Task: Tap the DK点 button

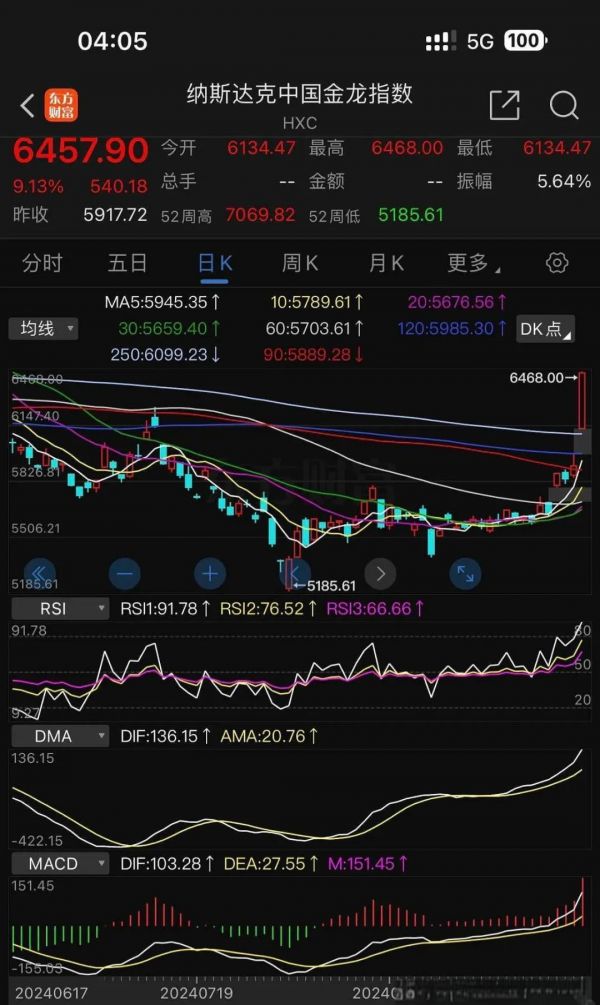Action: pos(545,328)
